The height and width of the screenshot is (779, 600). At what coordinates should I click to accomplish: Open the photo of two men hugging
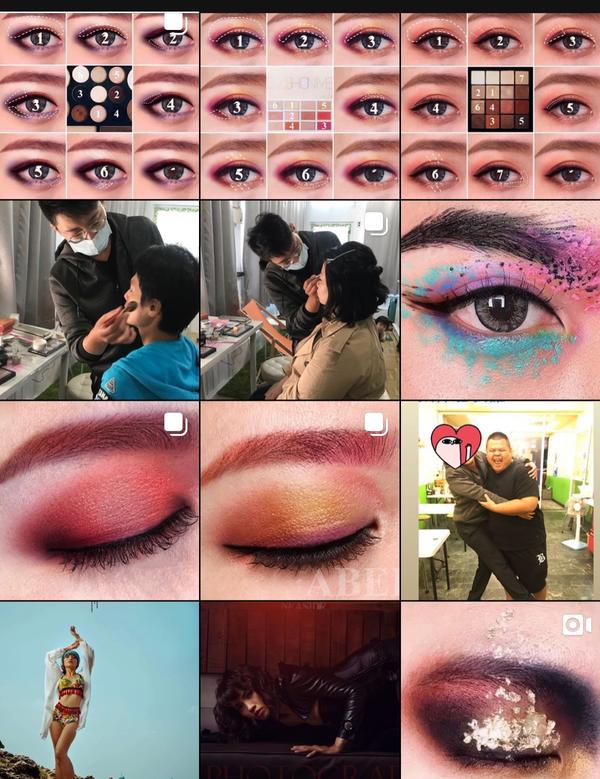coord(500,500)
